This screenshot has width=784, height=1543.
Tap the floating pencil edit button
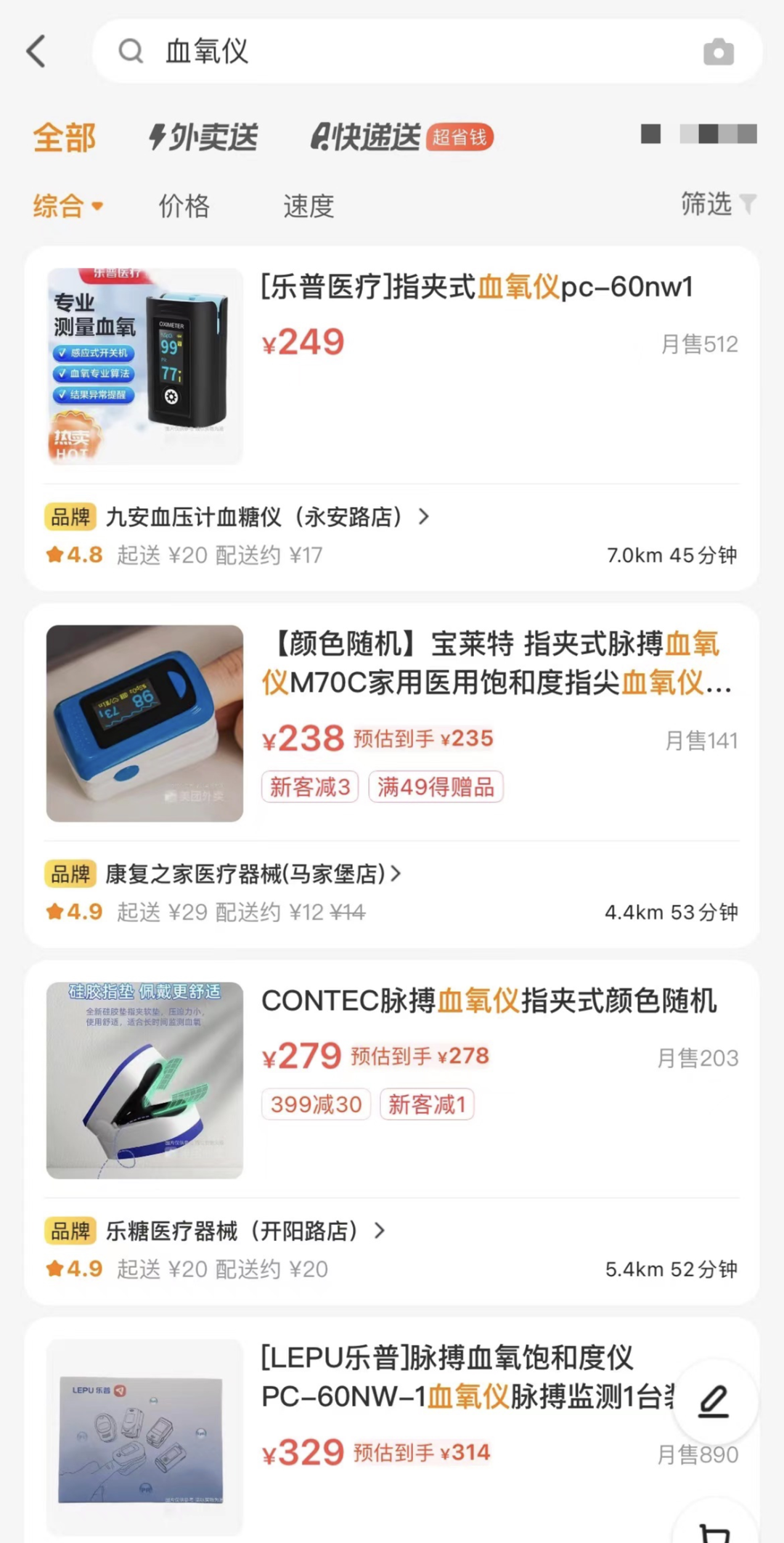tap(714, 1401)
